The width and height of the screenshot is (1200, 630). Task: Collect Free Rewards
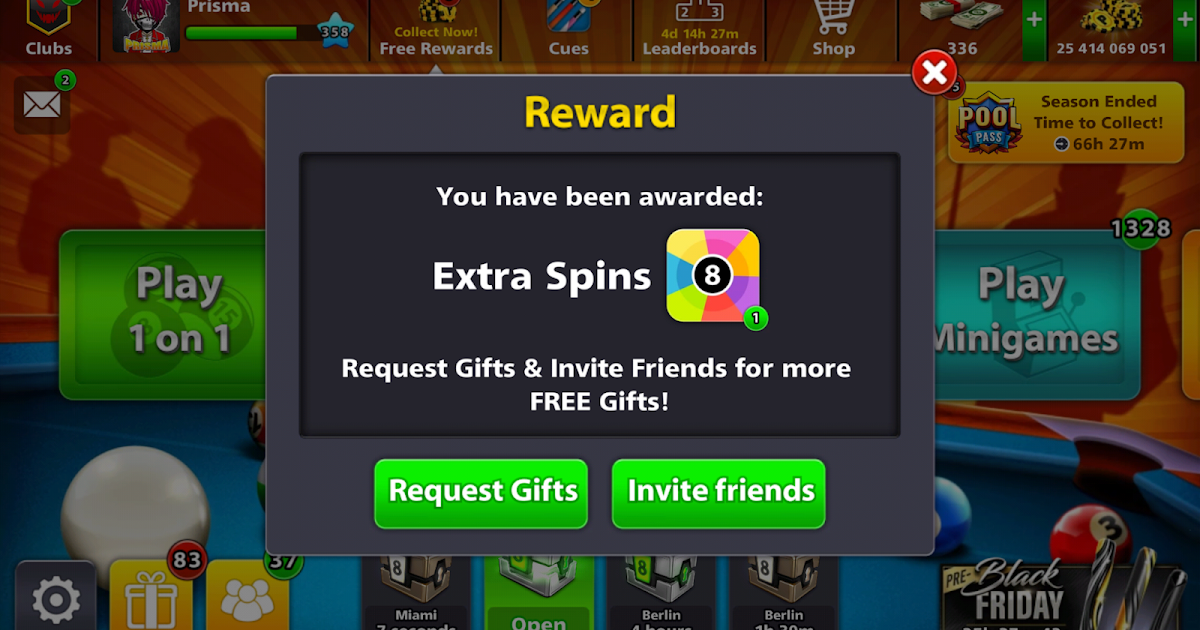pyautogui.click(x=435, y=32)
